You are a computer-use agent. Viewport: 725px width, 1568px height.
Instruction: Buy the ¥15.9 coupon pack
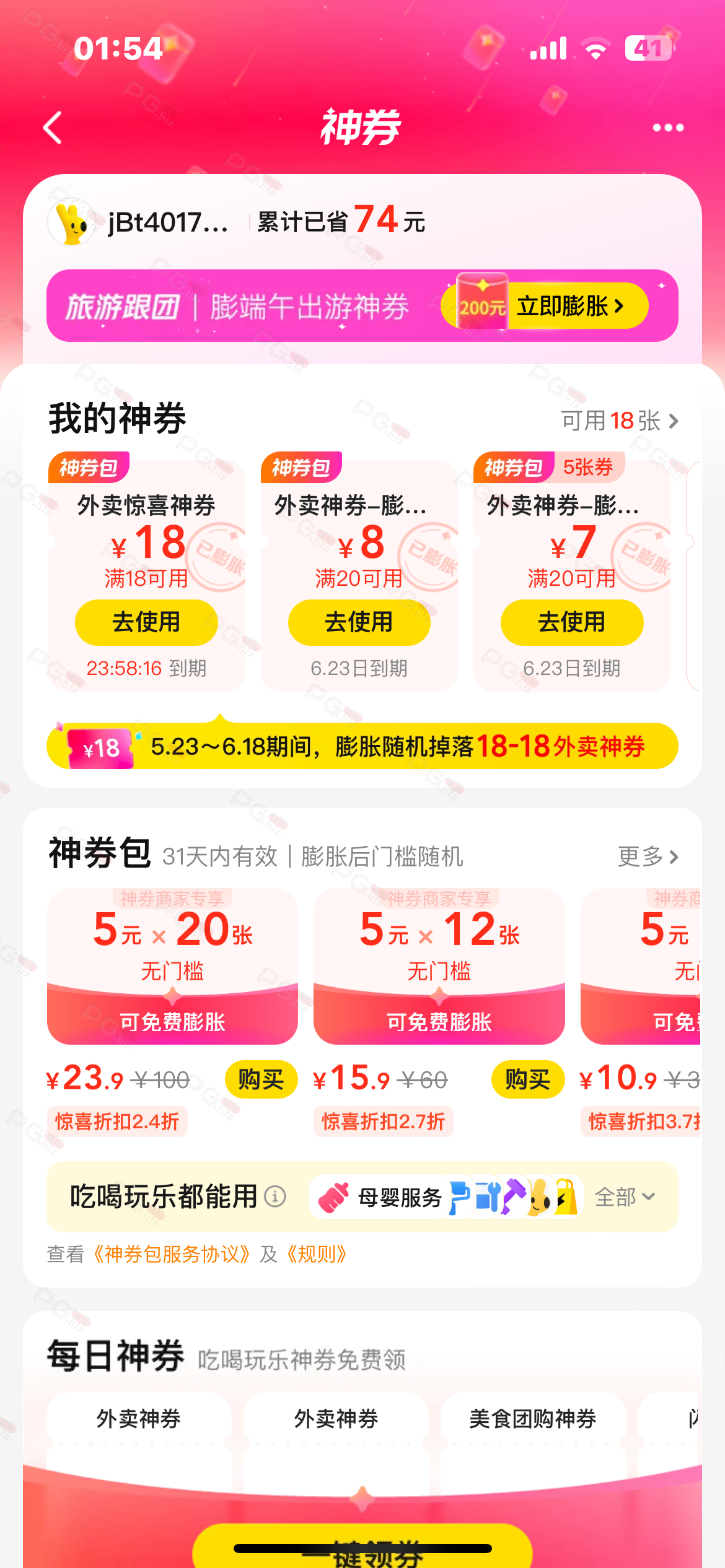click(x=527, y=1079)
